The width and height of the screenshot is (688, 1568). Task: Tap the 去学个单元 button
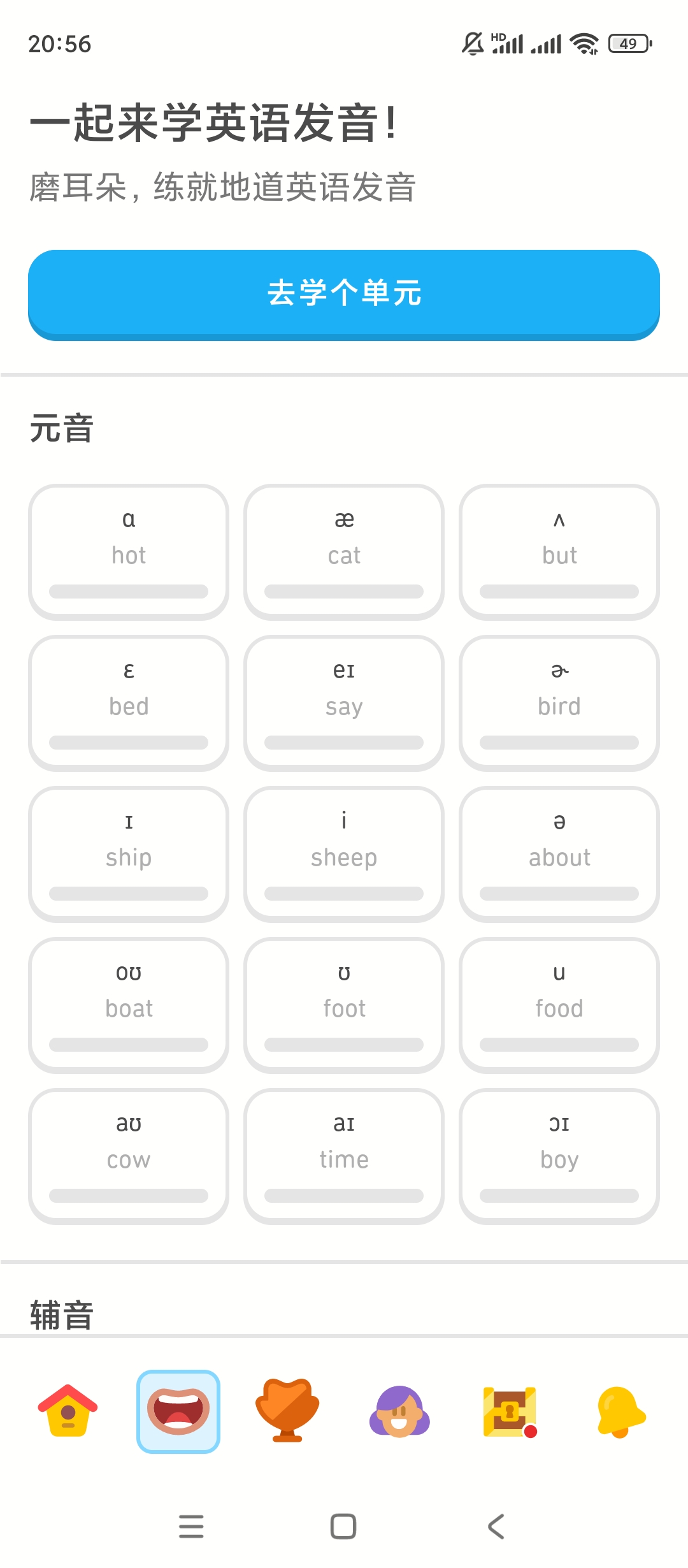coord(344,294)
